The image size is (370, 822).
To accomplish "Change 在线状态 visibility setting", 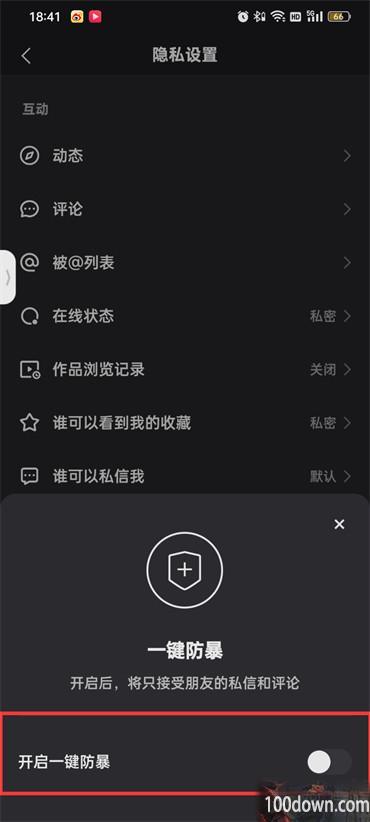I will point(185,316).
